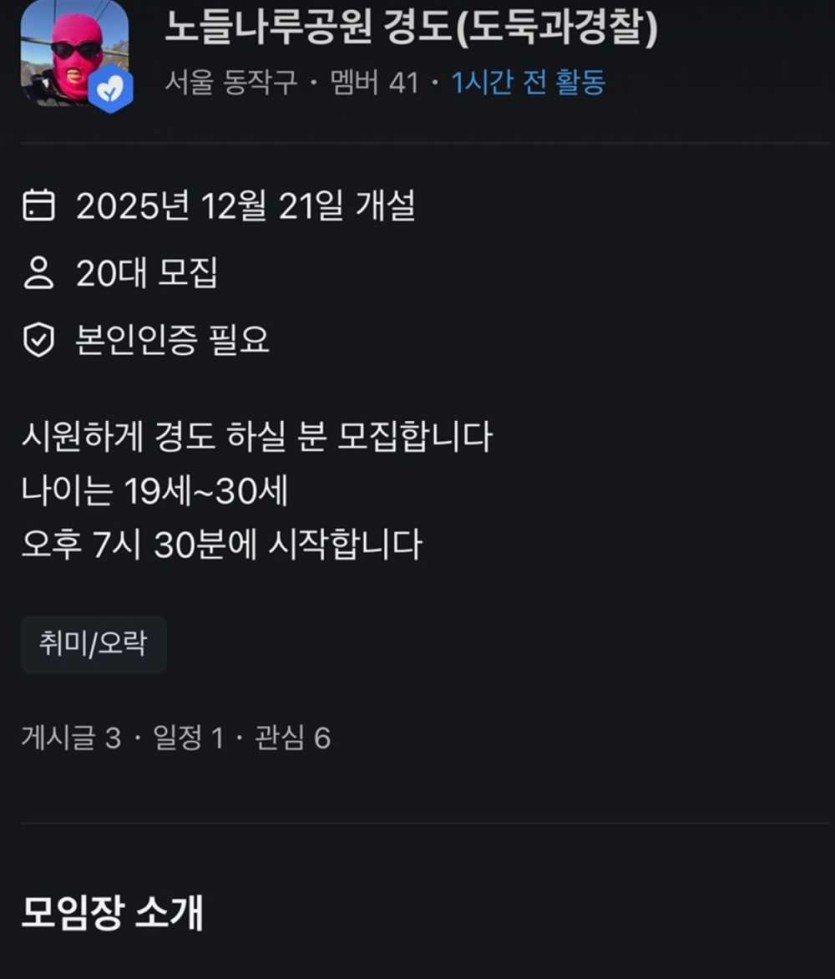Tap the 취미/오락 category chip

(93, 644)
